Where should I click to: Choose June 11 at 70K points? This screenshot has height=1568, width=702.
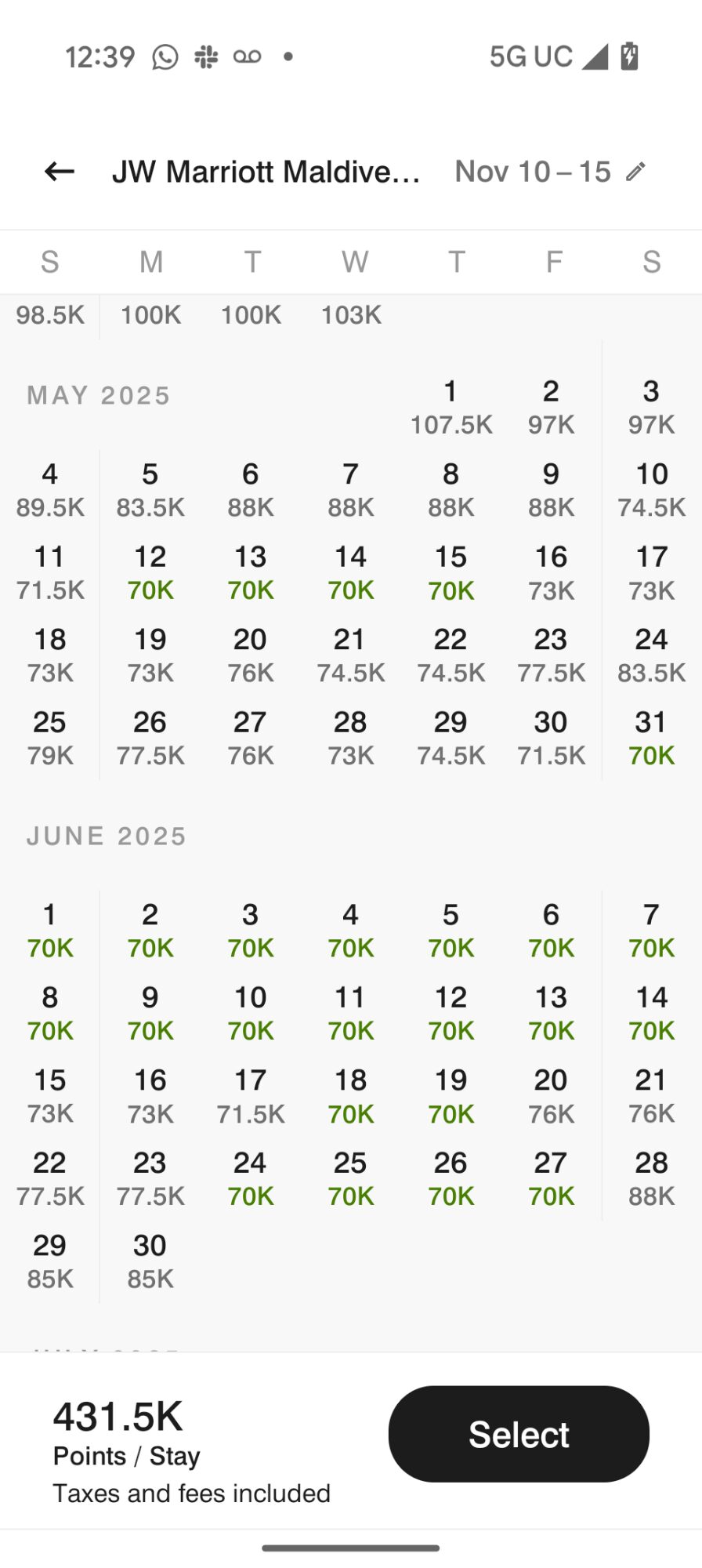(x=351, y=1013)
